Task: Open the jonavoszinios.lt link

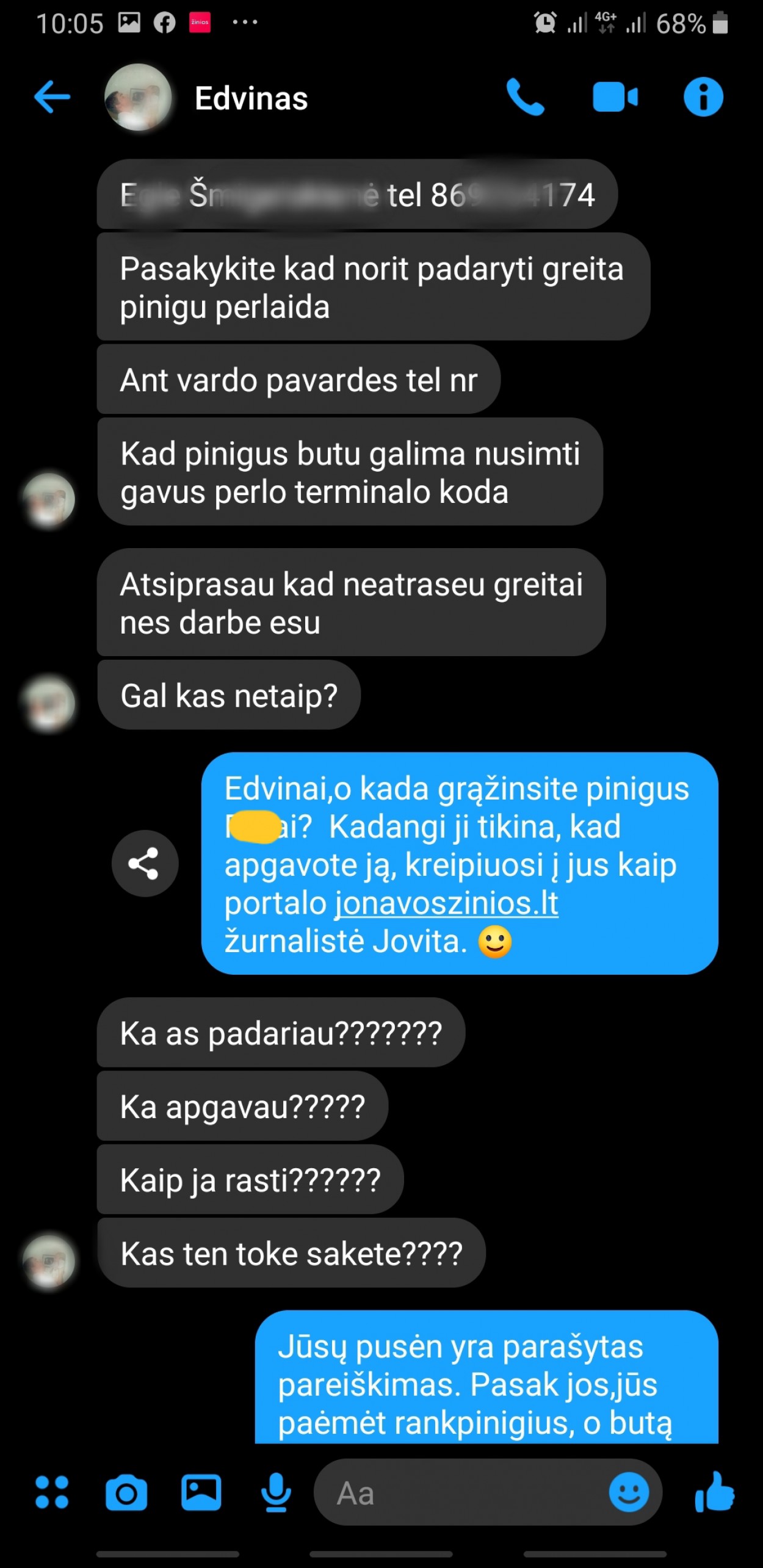Action: coord(446,903)
